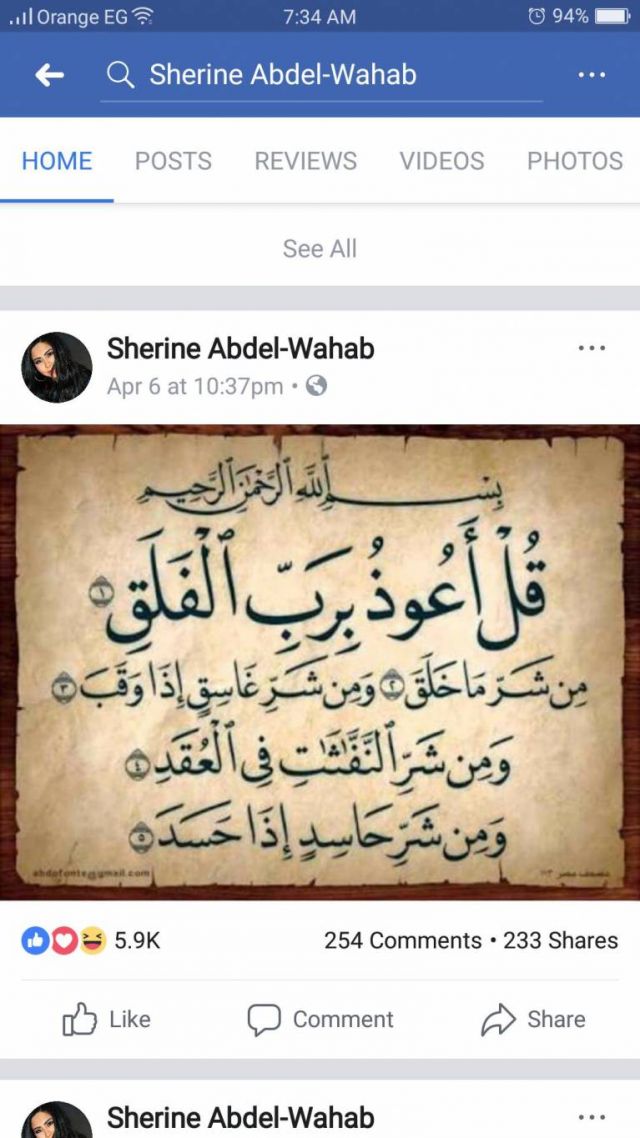The height and width of the screenshot is (1138, 640).
Task: Share the Apr 6 post
Action: click(x=533, y=1020)
